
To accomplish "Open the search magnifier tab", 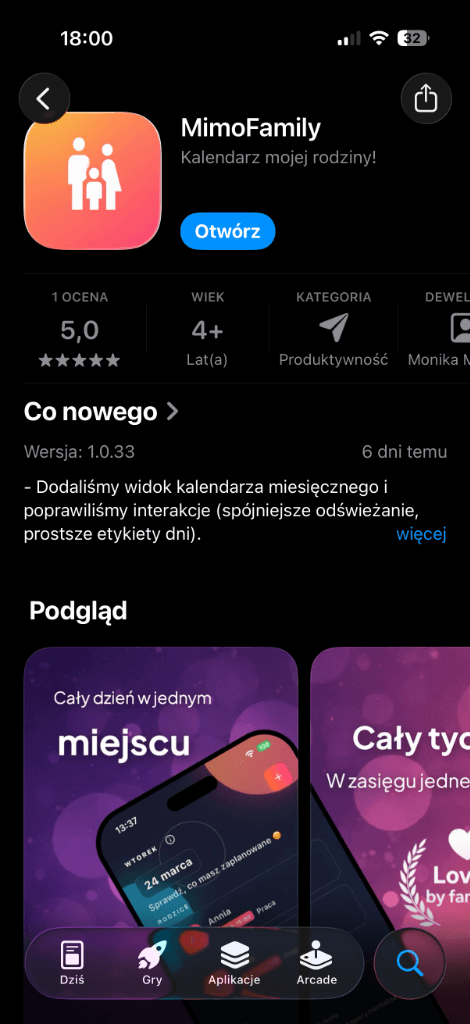I will (x=409, y=963).
